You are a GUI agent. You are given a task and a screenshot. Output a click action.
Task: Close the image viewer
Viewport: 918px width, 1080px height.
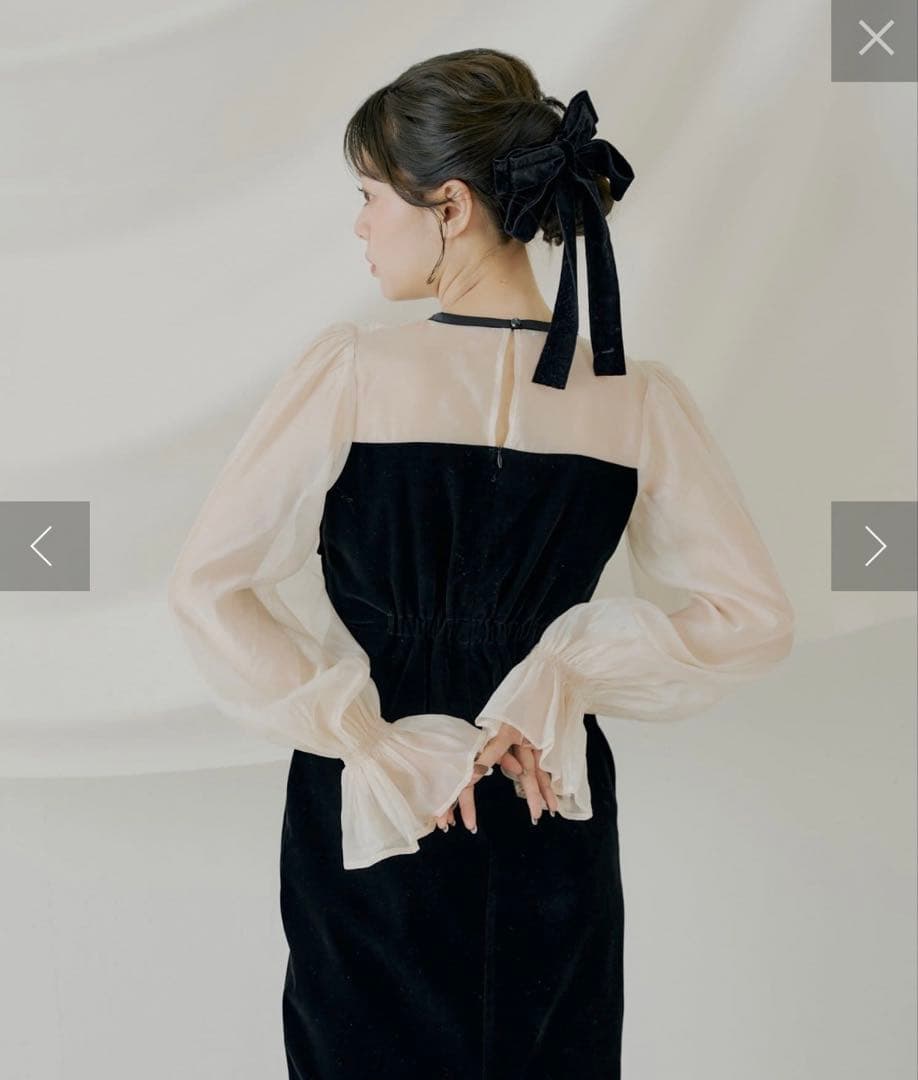(x=875, y=39)
